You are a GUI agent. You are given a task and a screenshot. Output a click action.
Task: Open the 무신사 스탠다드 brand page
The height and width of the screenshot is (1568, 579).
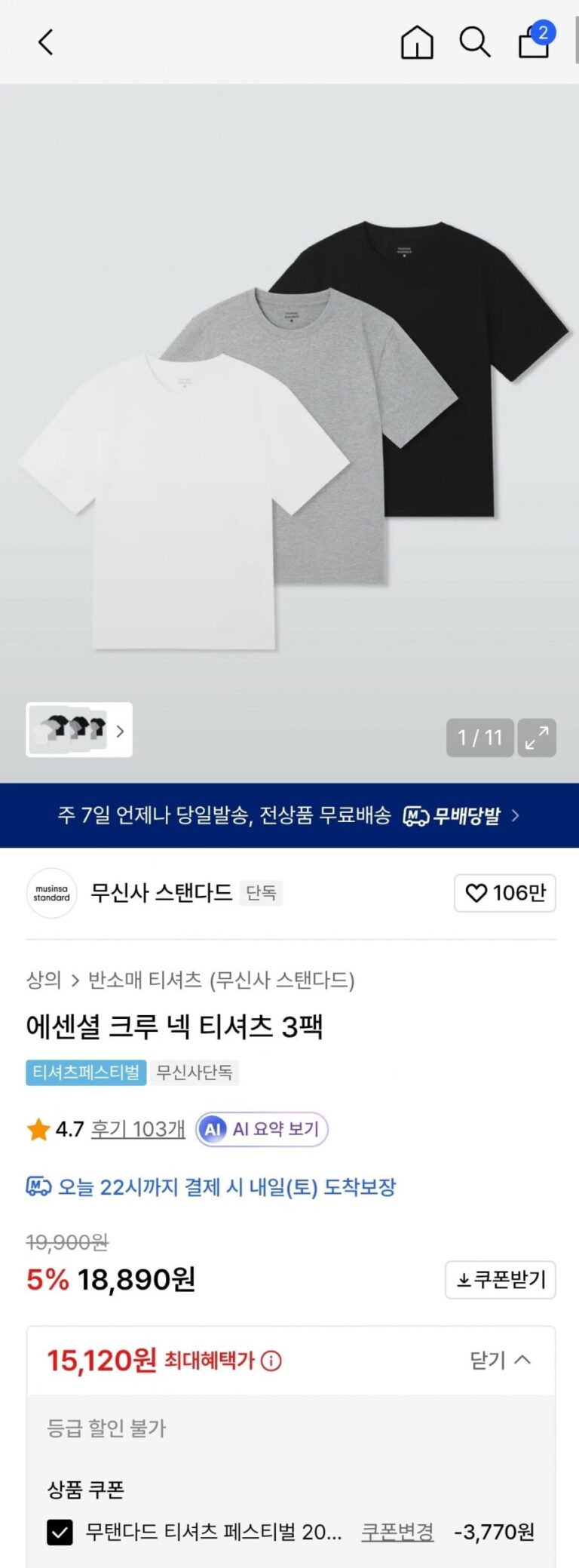[x=161, y=893]
